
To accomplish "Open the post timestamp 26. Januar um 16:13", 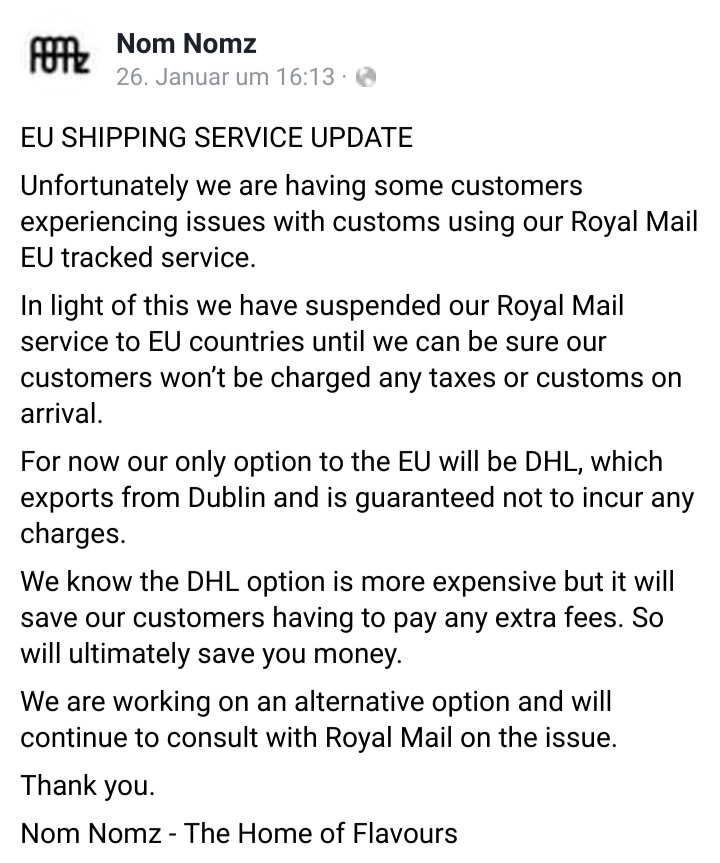I will [225, 77].
